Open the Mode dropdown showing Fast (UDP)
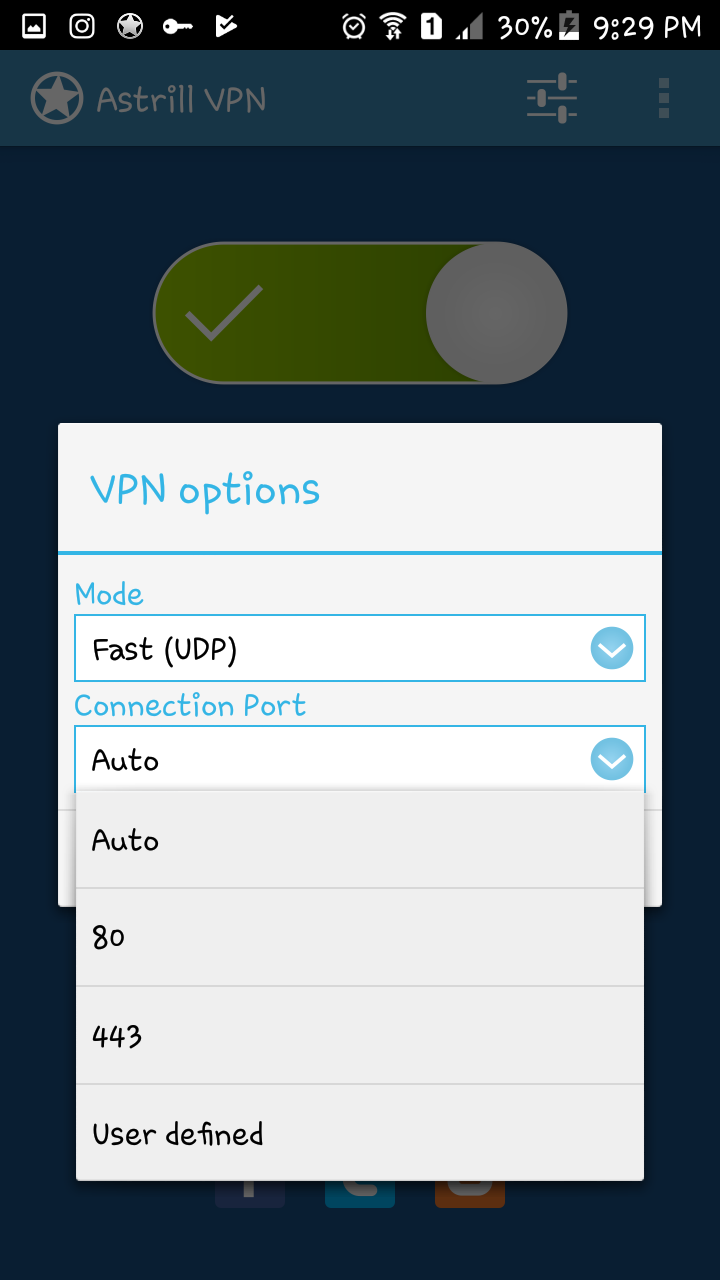The height and width of the screenshot is (1280, 720). point(359,649)
